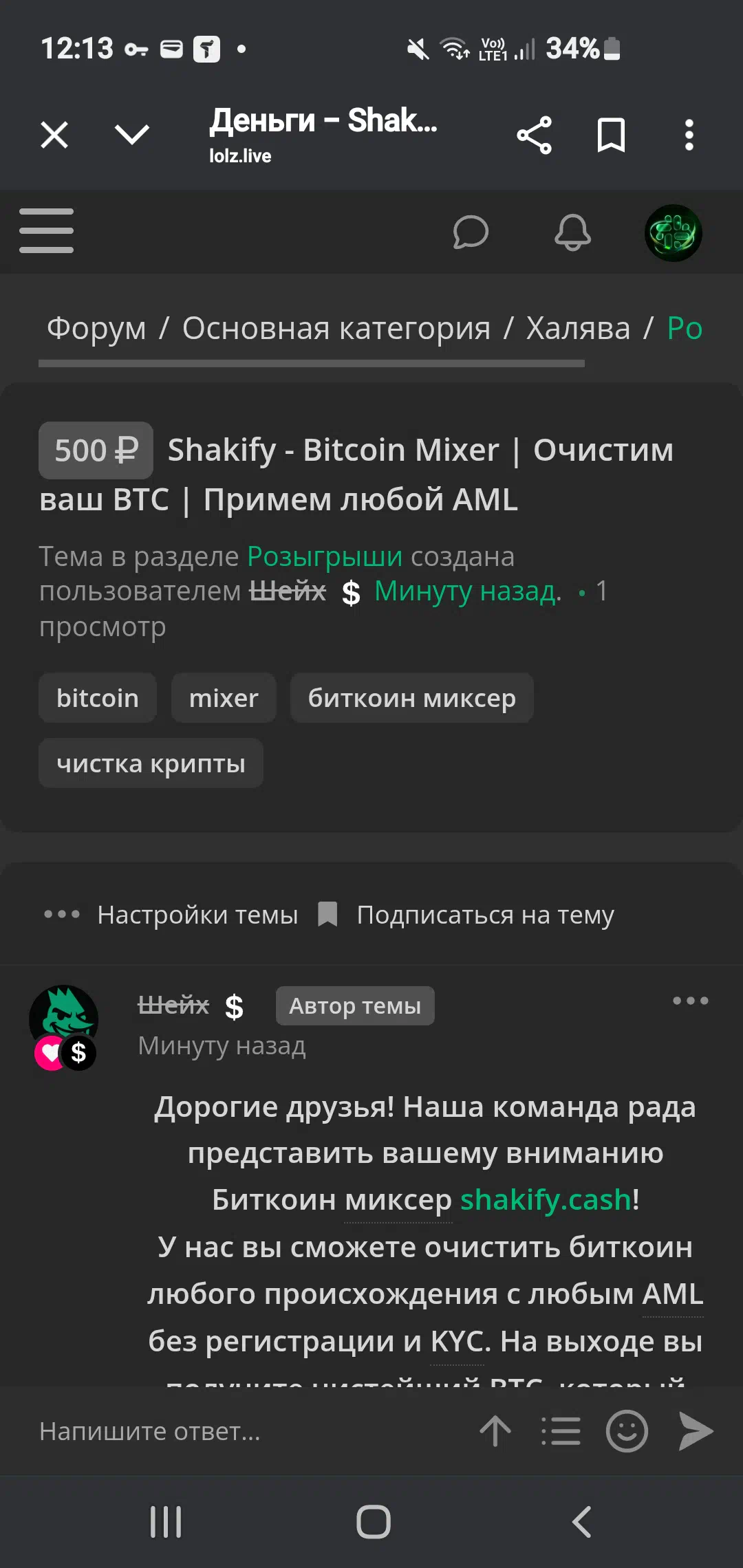
Task: Open the browser's three-dot overflow menu
Action: [689, 135]
